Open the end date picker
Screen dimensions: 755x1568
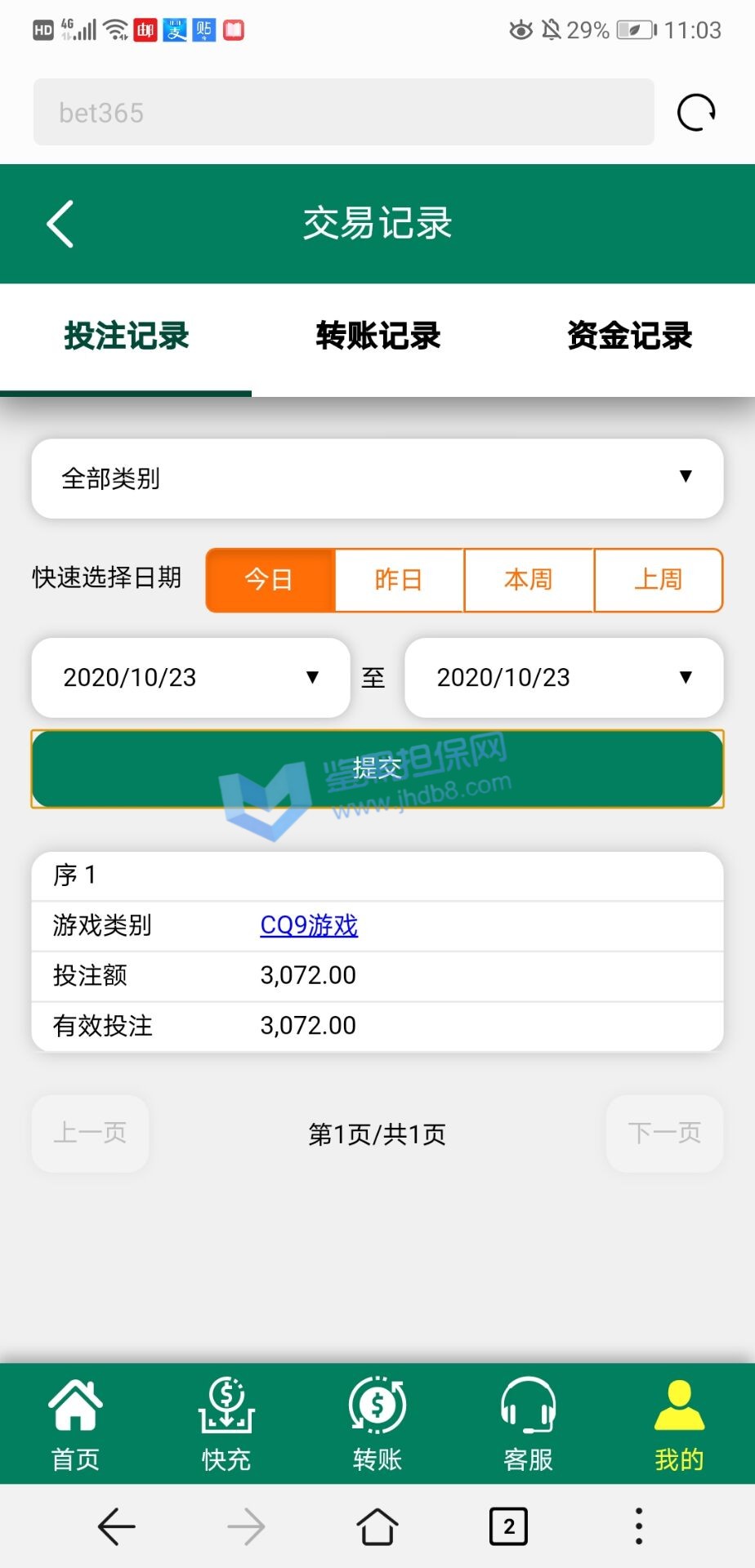coord(564,678)
